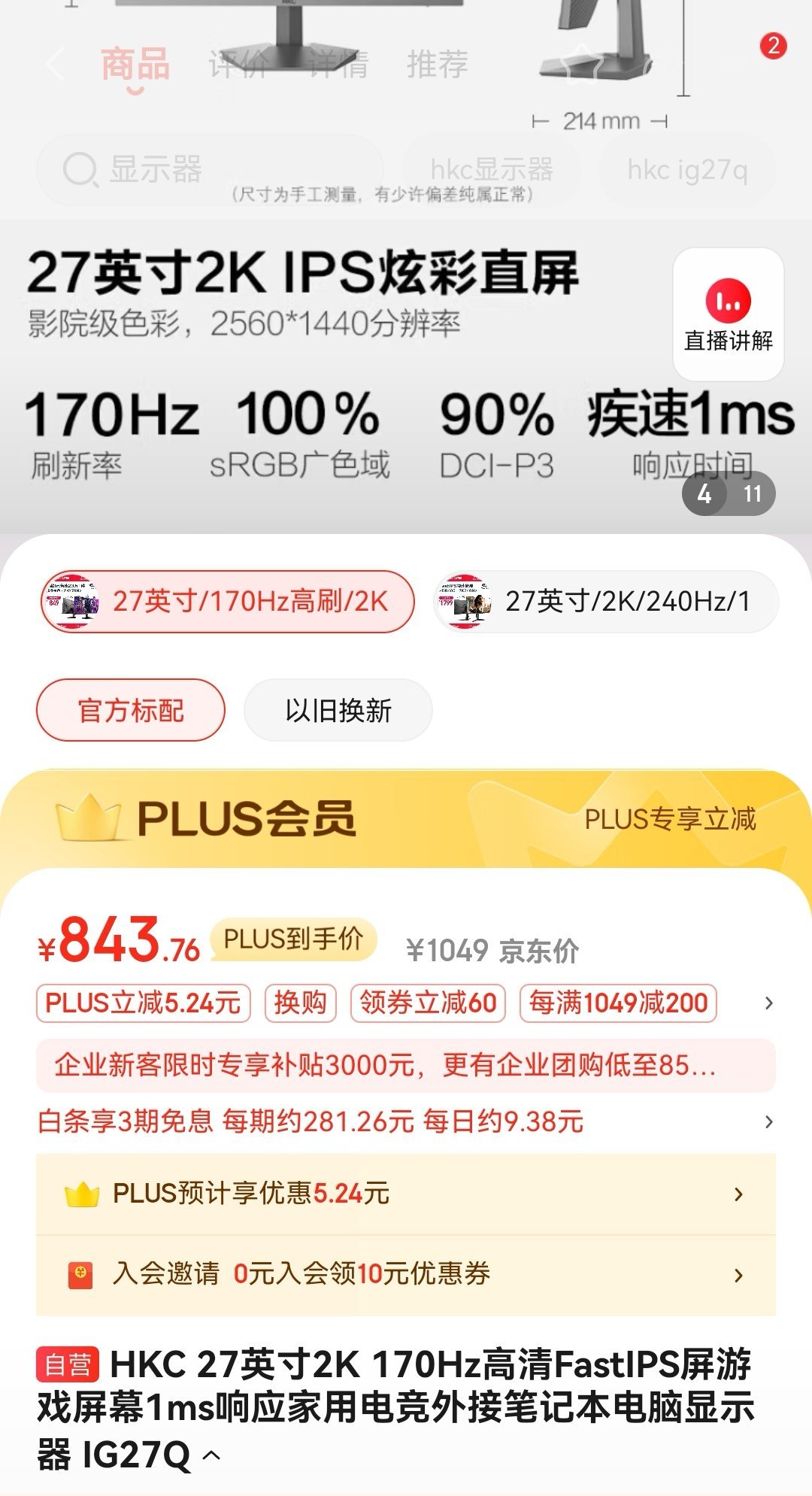Open PLUS专享立减 member offer

point(670,819)
